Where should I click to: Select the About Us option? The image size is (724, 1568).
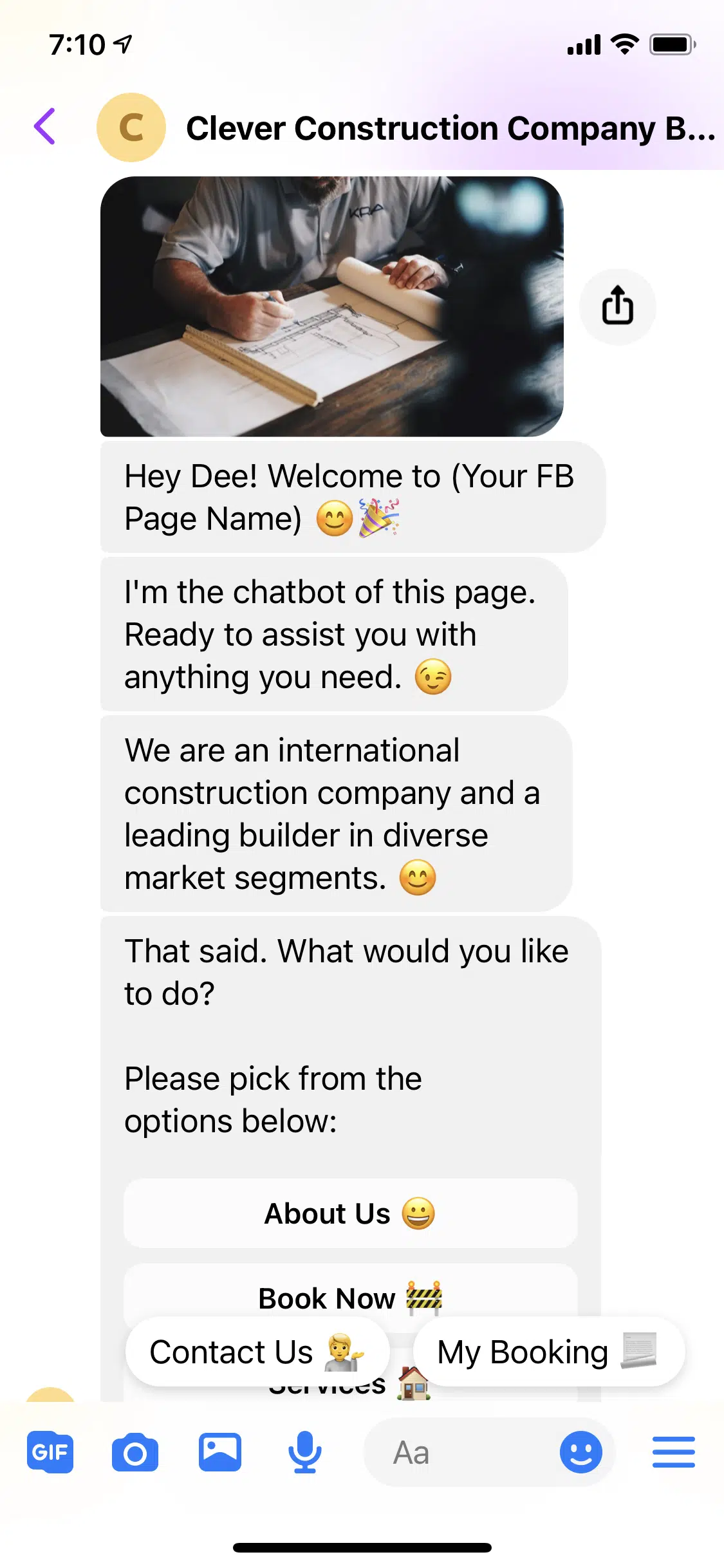point(349,1213)
